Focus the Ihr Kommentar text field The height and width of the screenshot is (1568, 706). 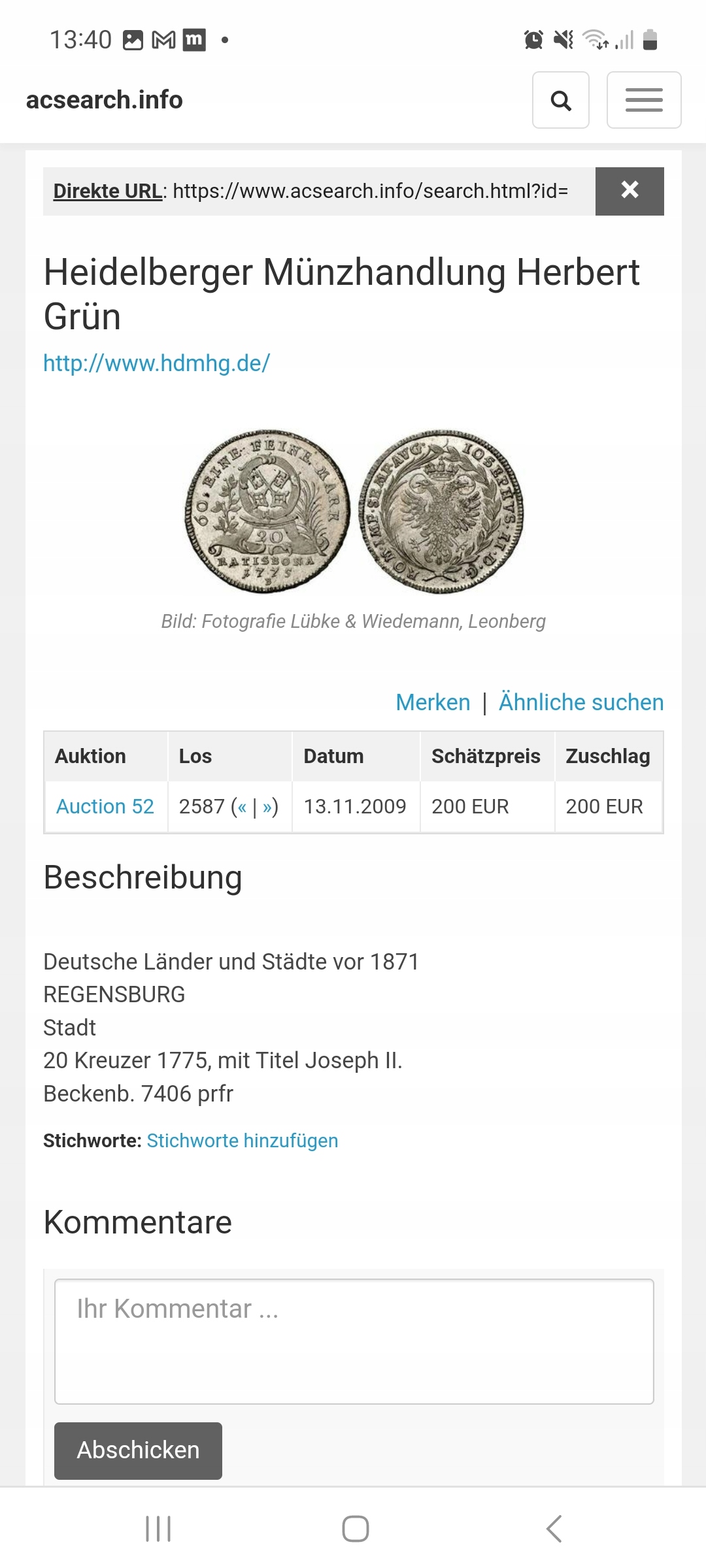pyautogui.click(x=354, y=1341)
